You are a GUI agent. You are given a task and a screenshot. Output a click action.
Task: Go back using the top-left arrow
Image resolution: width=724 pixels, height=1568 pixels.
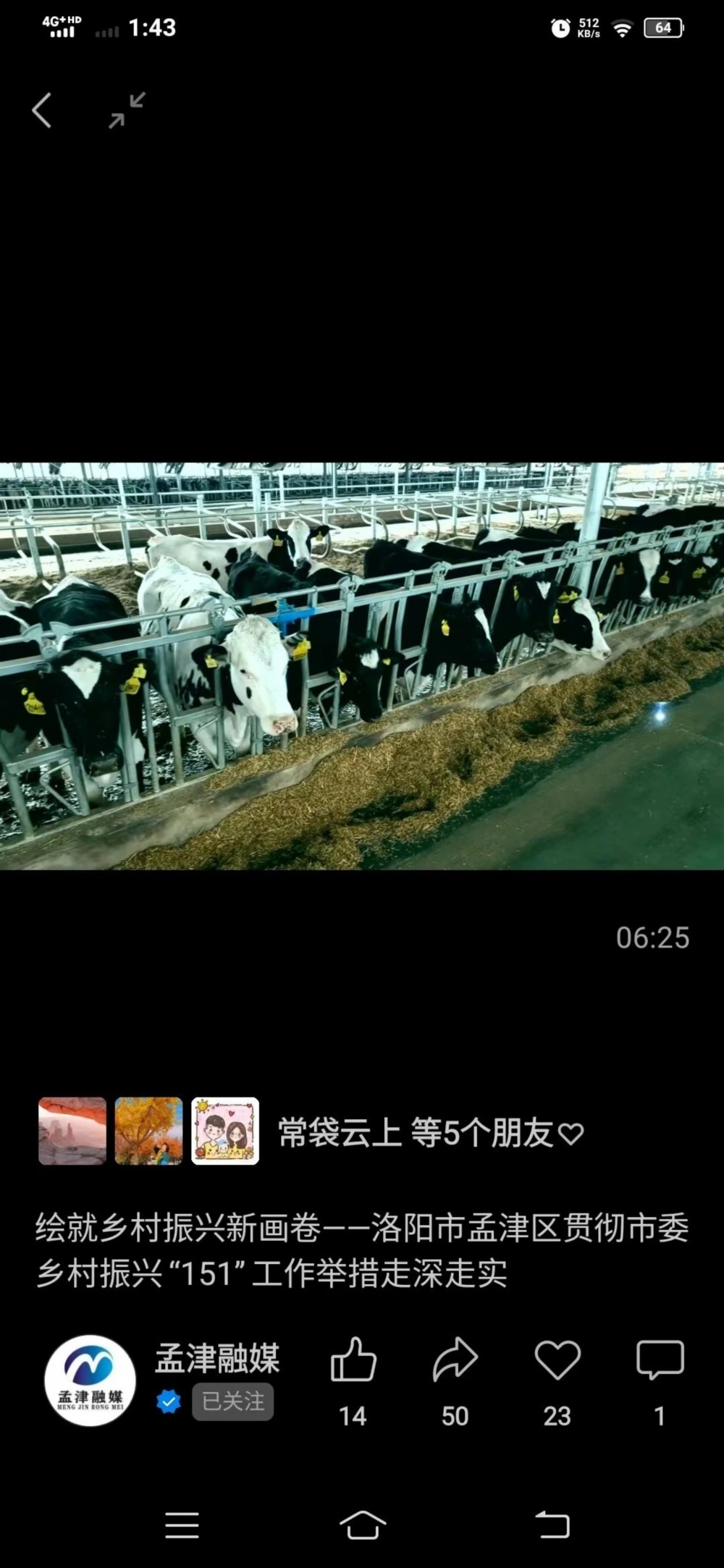click(42, 111)
